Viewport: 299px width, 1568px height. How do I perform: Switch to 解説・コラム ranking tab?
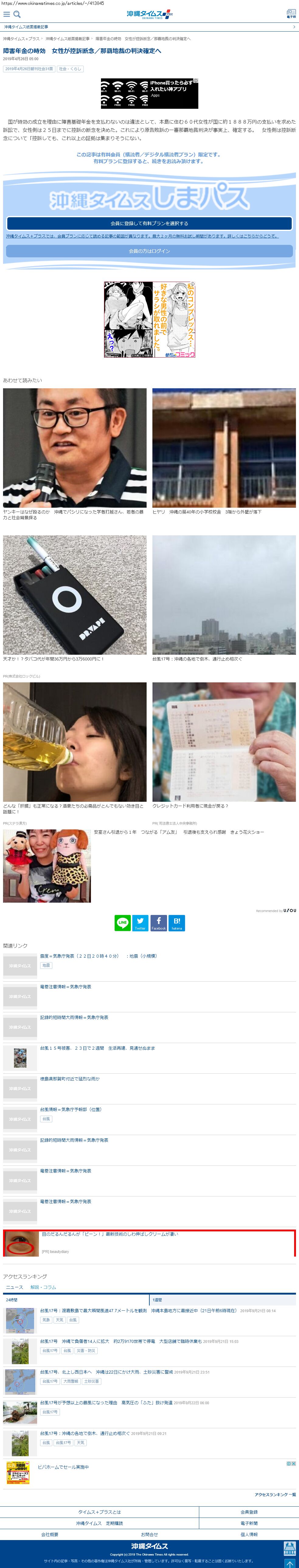click(43, 1287)
